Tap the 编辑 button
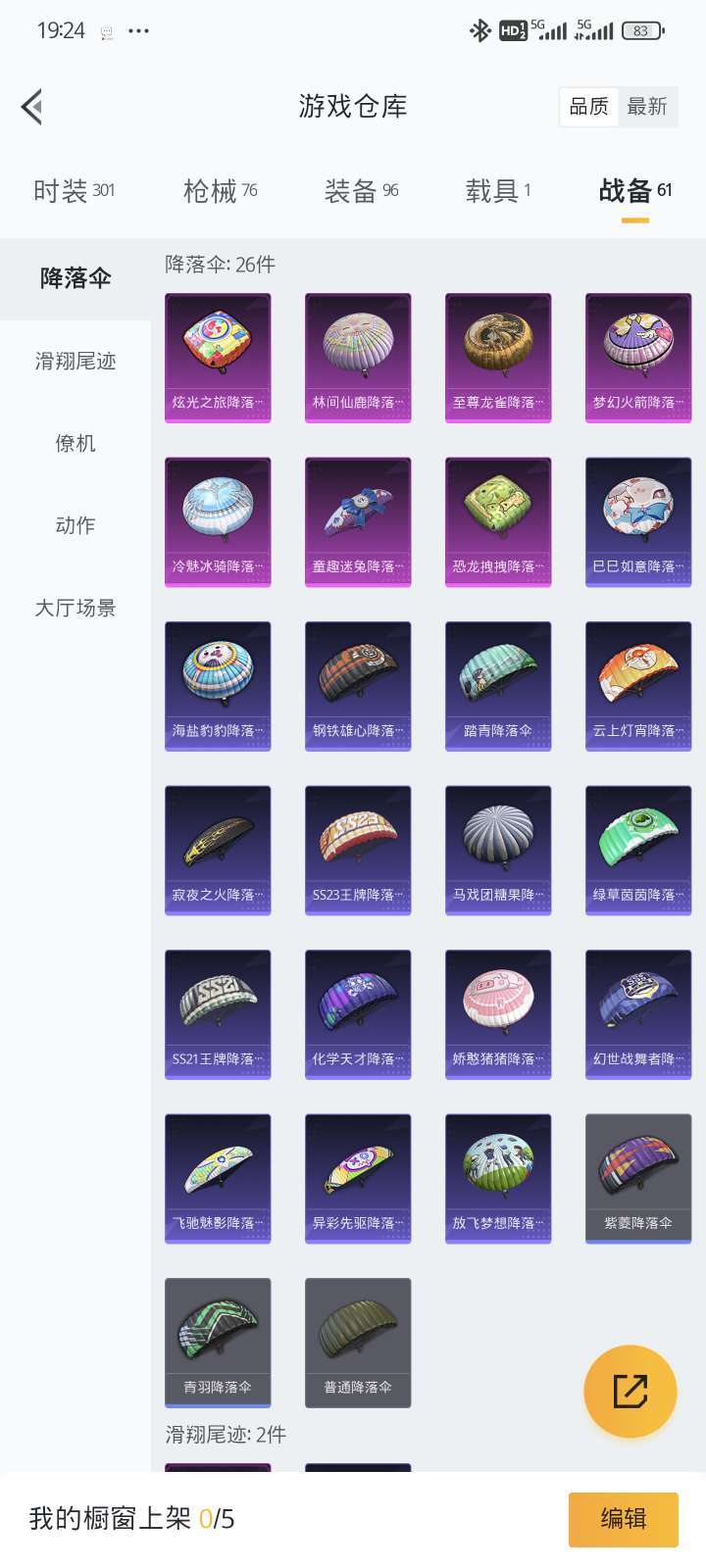The width and height of the screenshot is (706, 1568). coord(623,1519)
